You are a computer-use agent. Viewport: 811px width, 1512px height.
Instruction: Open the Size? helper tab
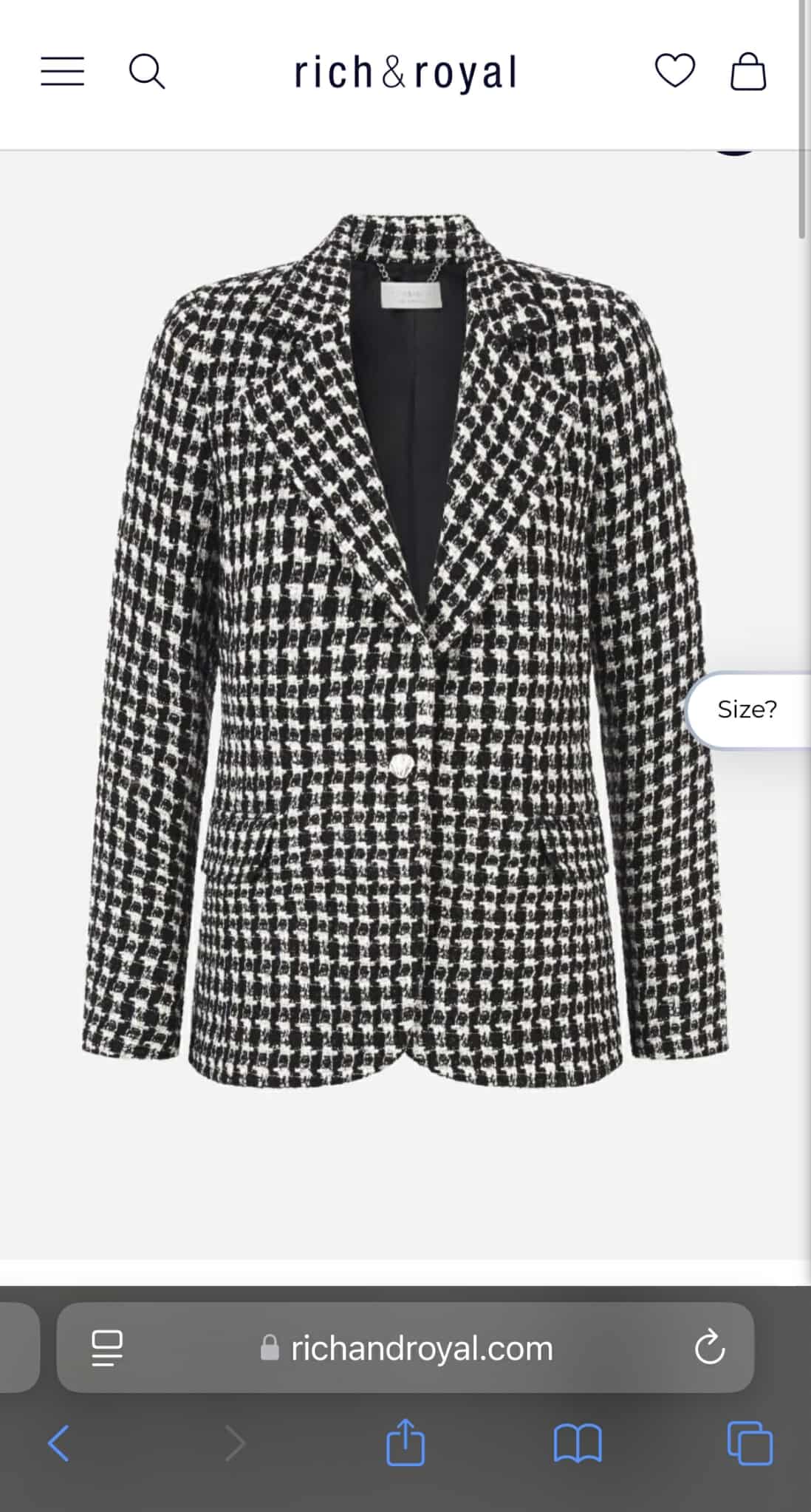tap(747, 709)
